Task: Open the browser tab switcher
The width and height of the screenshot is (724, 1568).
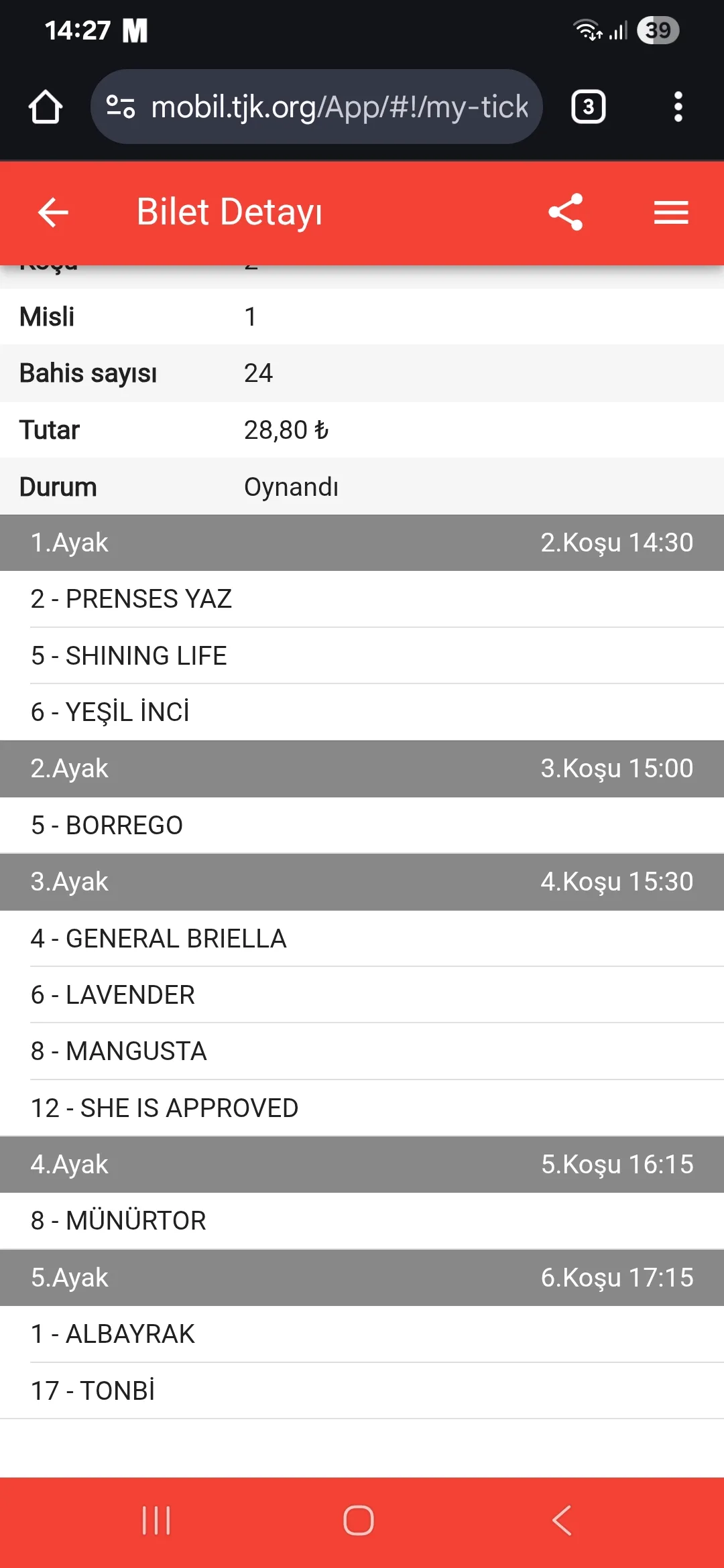Action: (588, 107)
